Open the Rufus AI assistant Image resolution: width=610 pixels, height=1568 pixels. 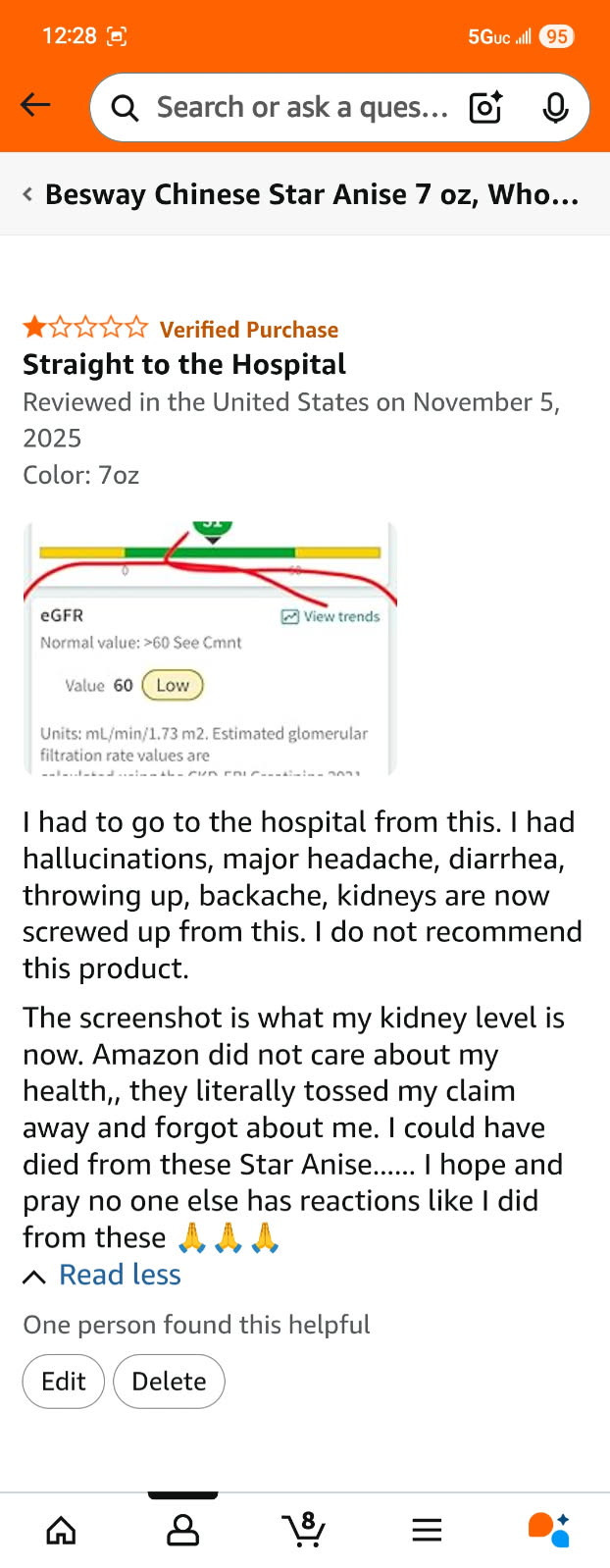pos(548,1529)
